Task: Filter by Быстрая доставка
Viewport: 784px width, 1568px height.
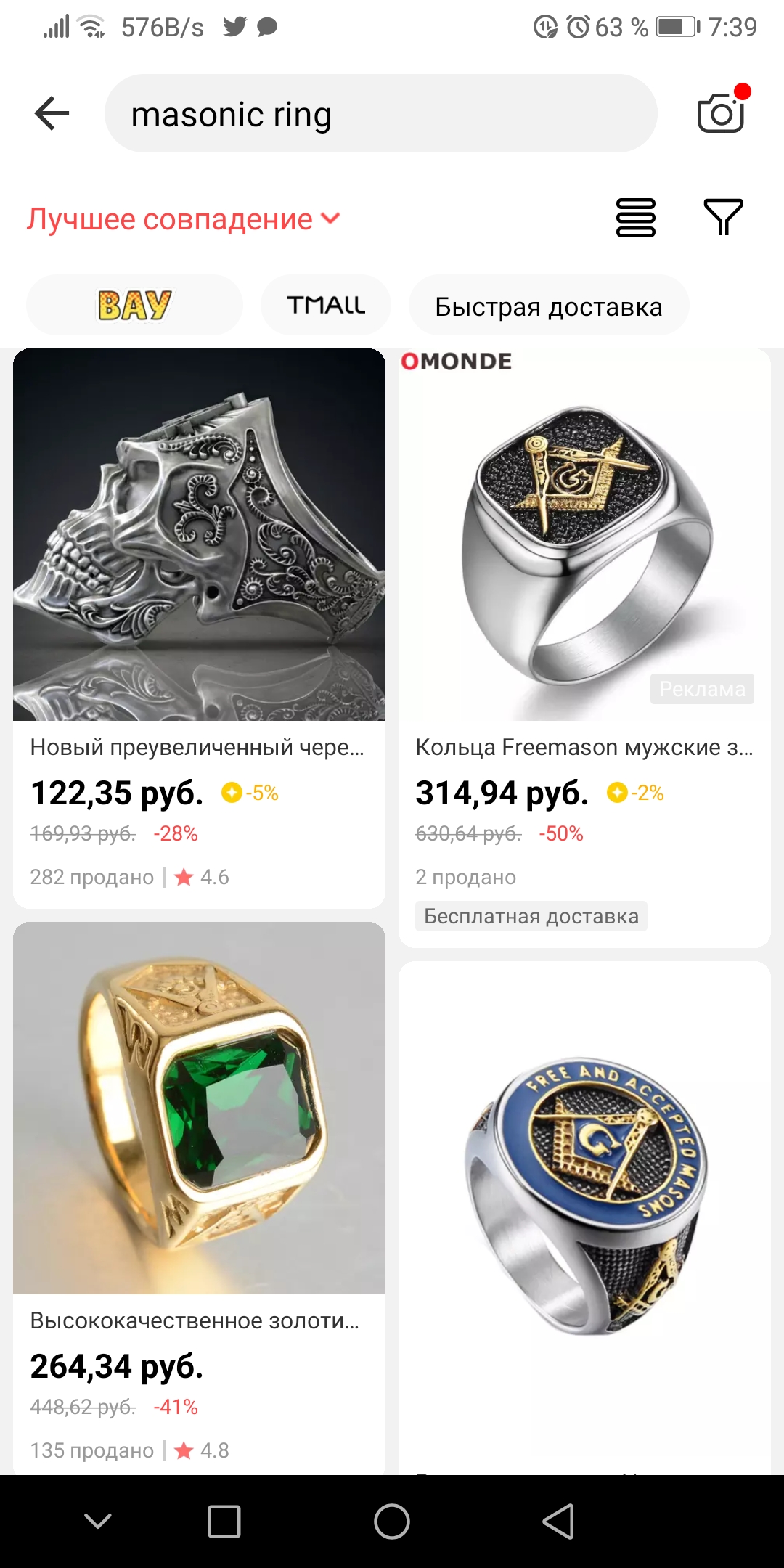Action: 549,306
